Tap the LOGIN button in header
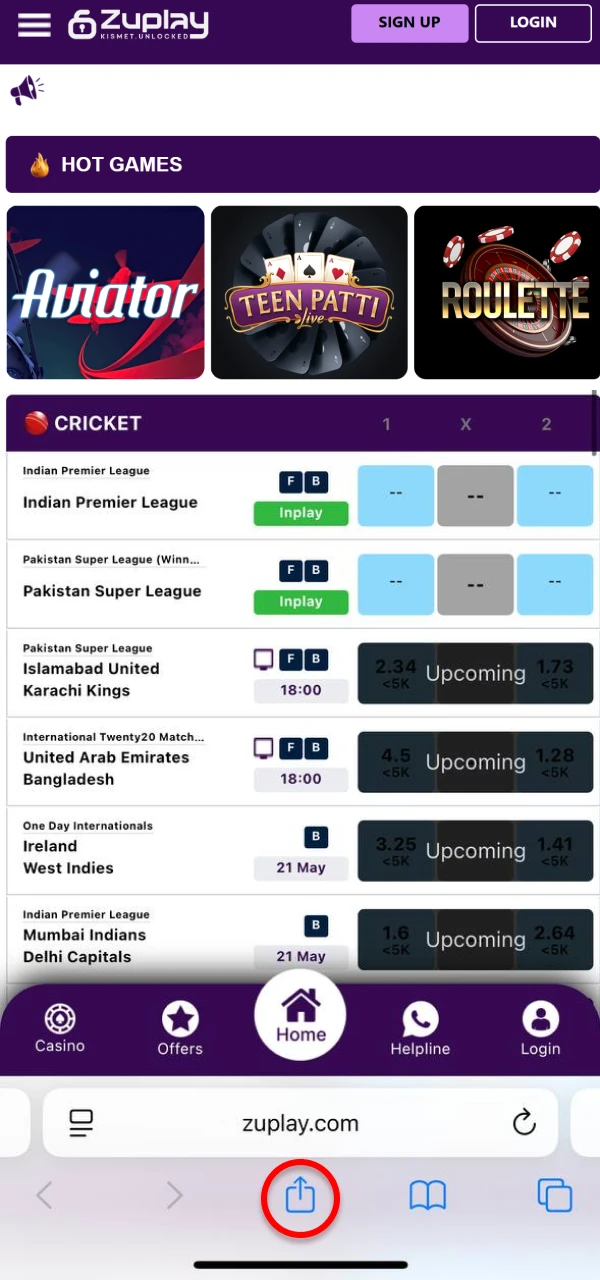This screenshot has width=600, height=1280. (x=533, y=23)
